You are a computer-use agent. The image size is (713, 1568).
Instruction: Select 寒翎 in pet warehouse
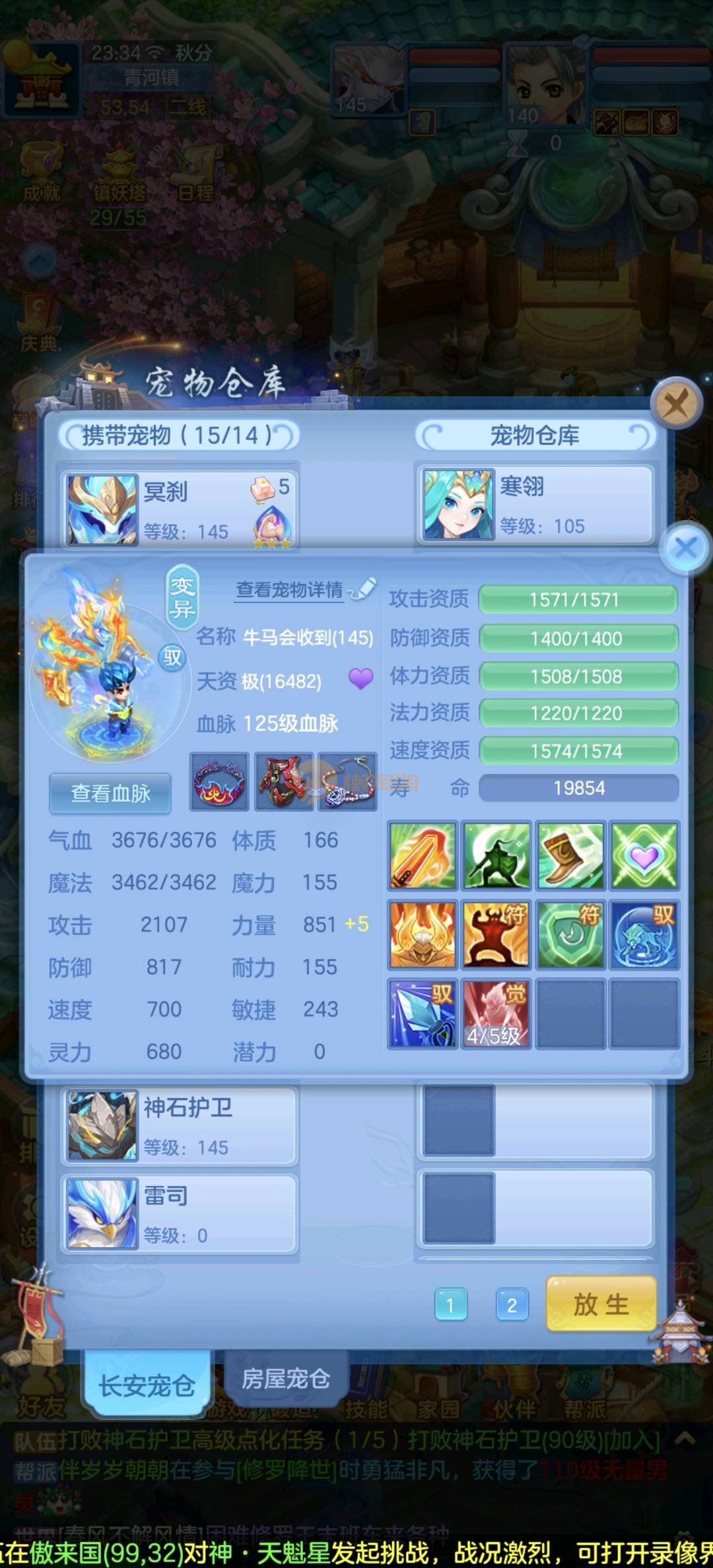(x=535, y=505)
